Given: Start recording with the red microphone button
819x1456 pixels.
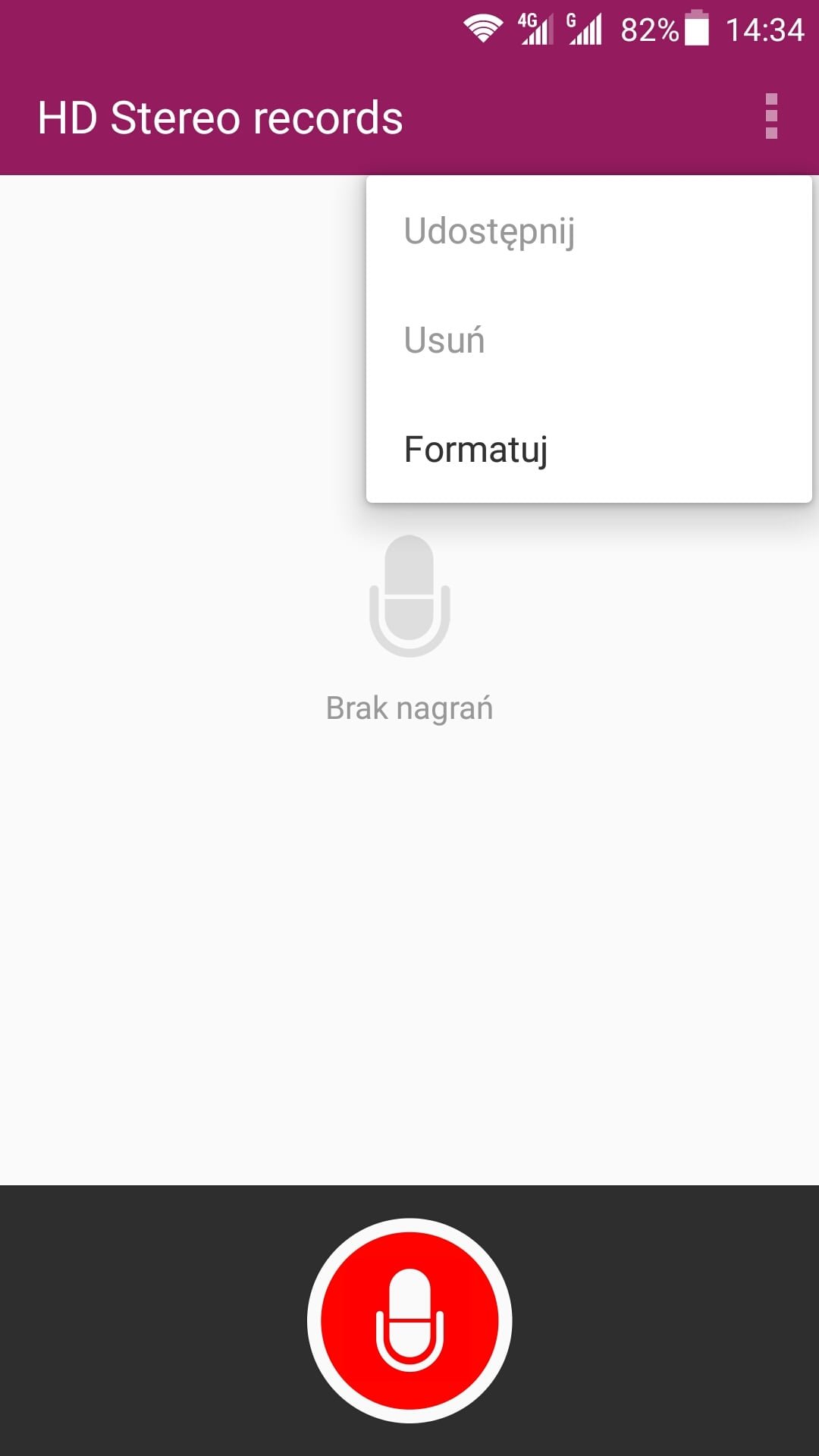Looking at the screenshot, I should (409, 1320).
